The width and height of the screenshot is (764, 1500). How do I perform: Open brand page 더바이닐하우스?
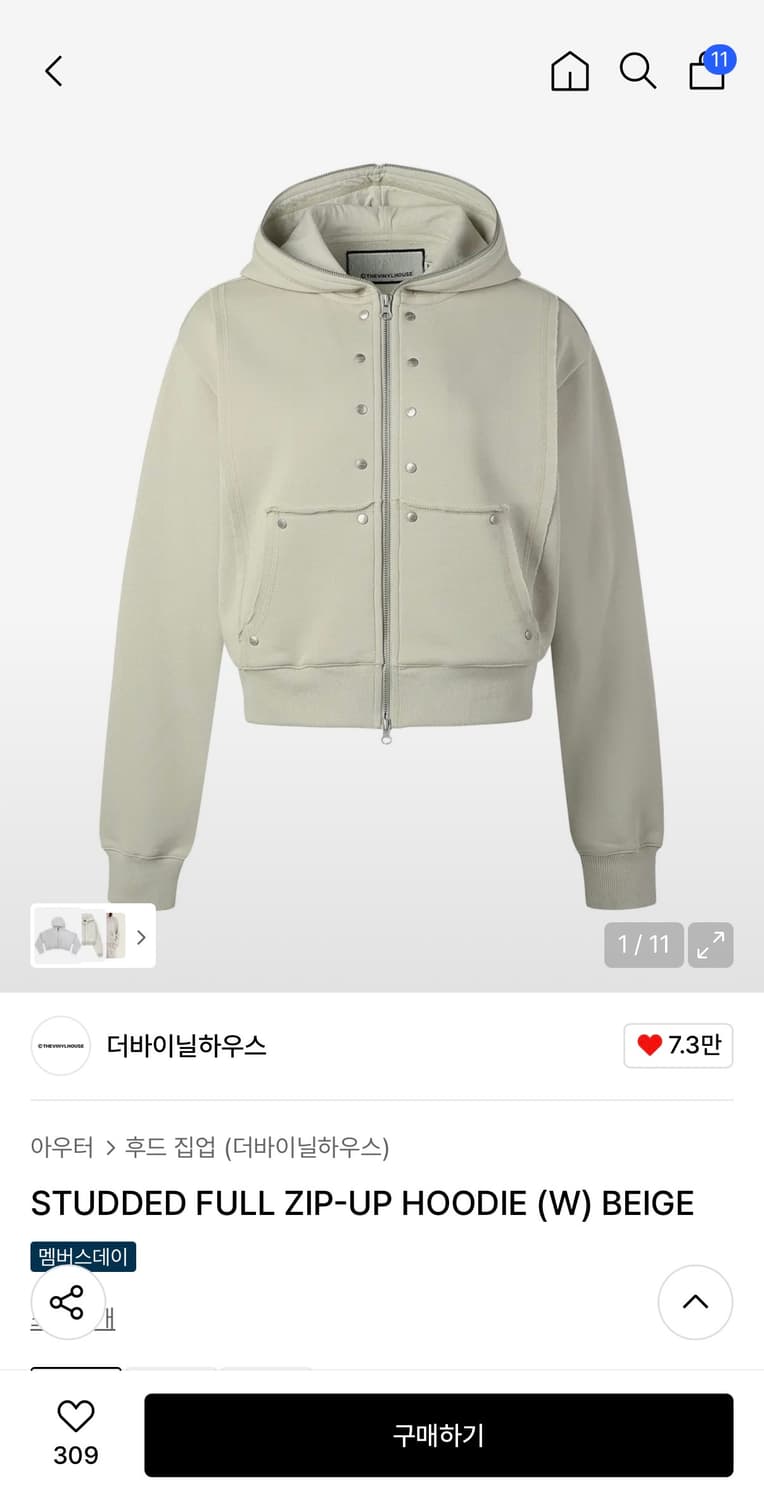point(187,1045)
